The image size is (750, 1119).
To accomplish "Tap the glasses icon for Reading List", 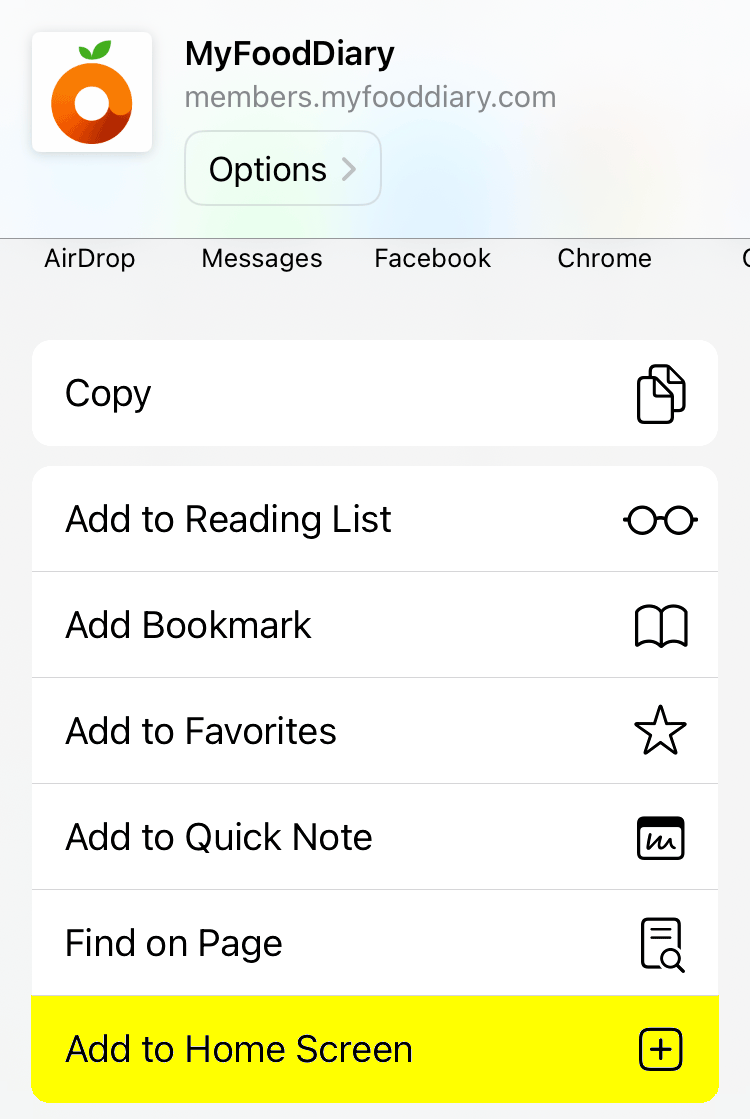I will [660, 519].
